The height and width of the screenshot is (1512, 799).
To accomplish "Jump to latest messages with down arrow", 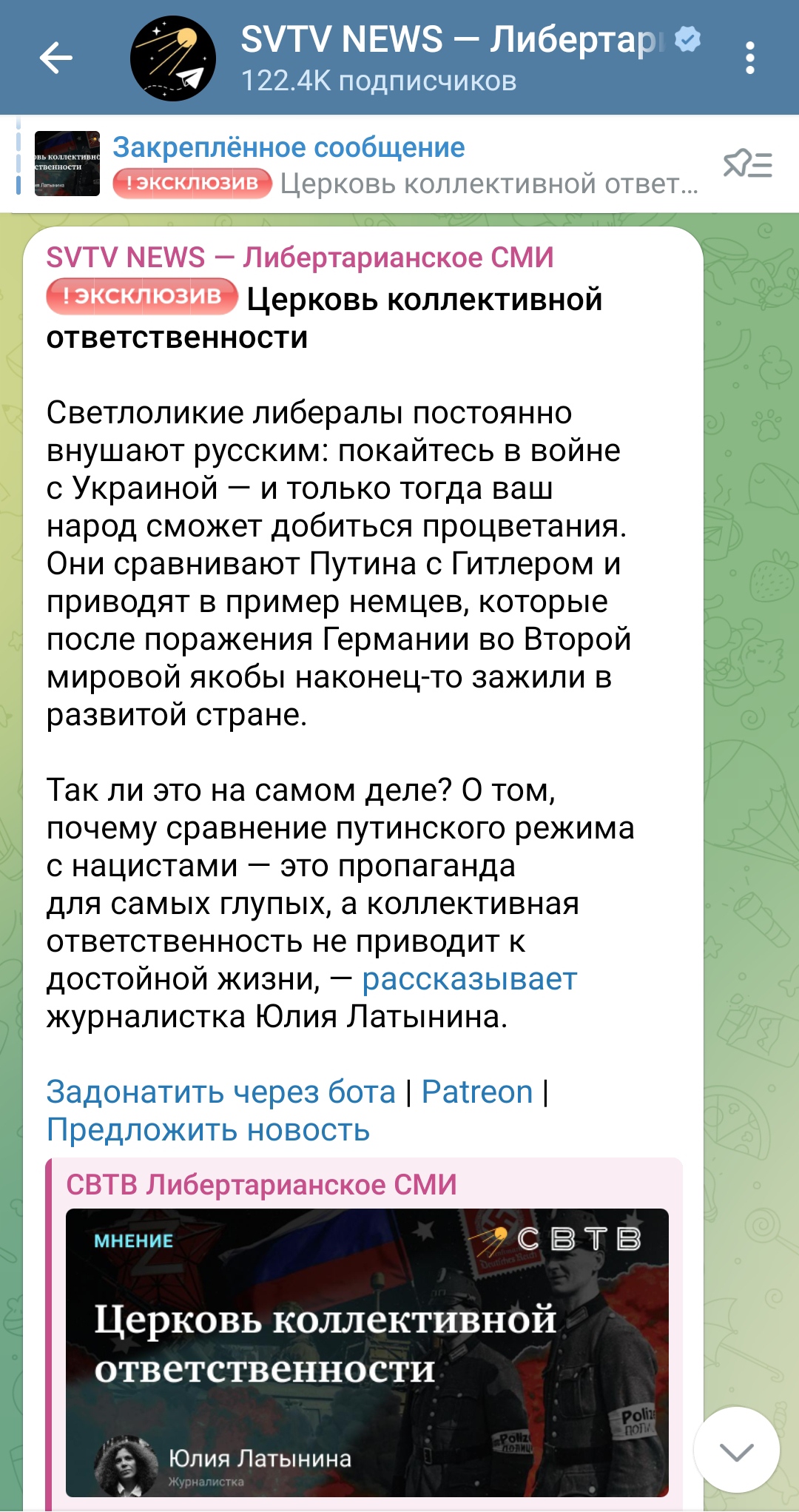I will coord(737,1450).
